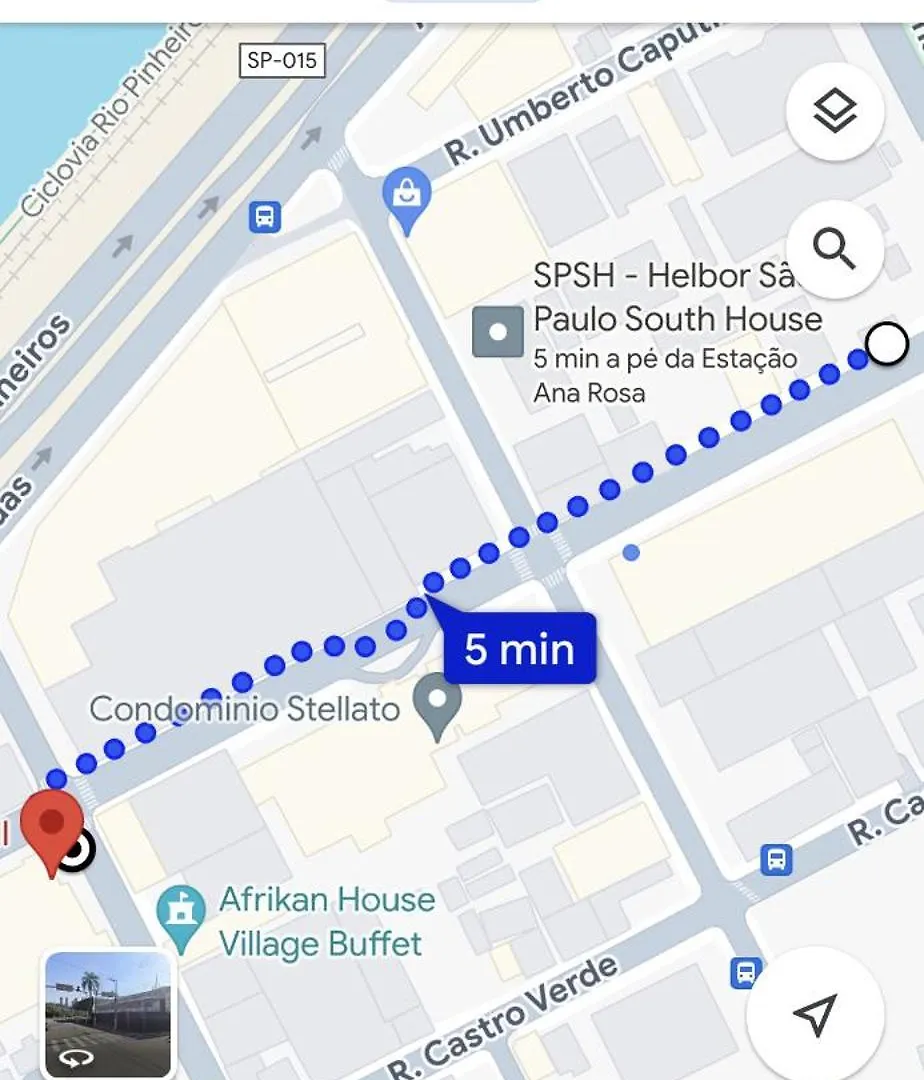
Task: Open SPSH - Helbor São Paulo South House
Action: [498, 332]
